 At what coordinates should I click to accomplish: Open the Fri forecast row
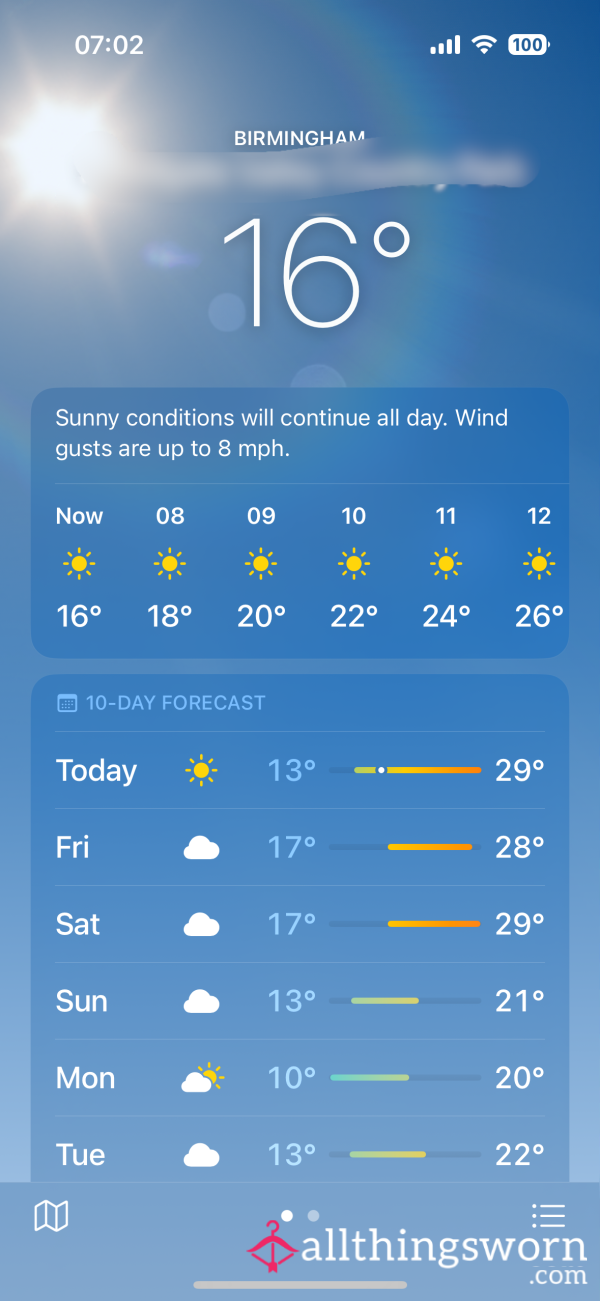[x=300, y=847]
